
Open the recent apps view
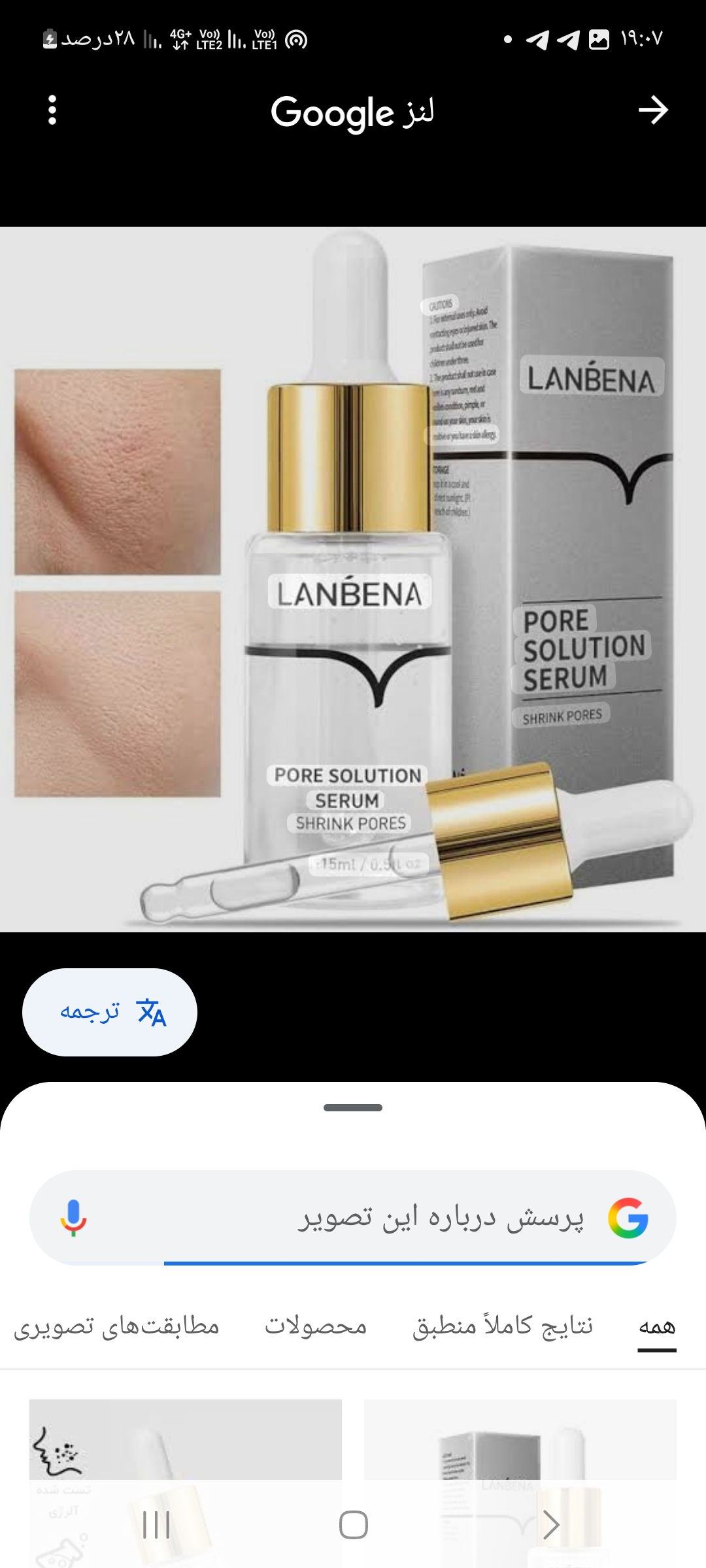tap(156, 1526)
